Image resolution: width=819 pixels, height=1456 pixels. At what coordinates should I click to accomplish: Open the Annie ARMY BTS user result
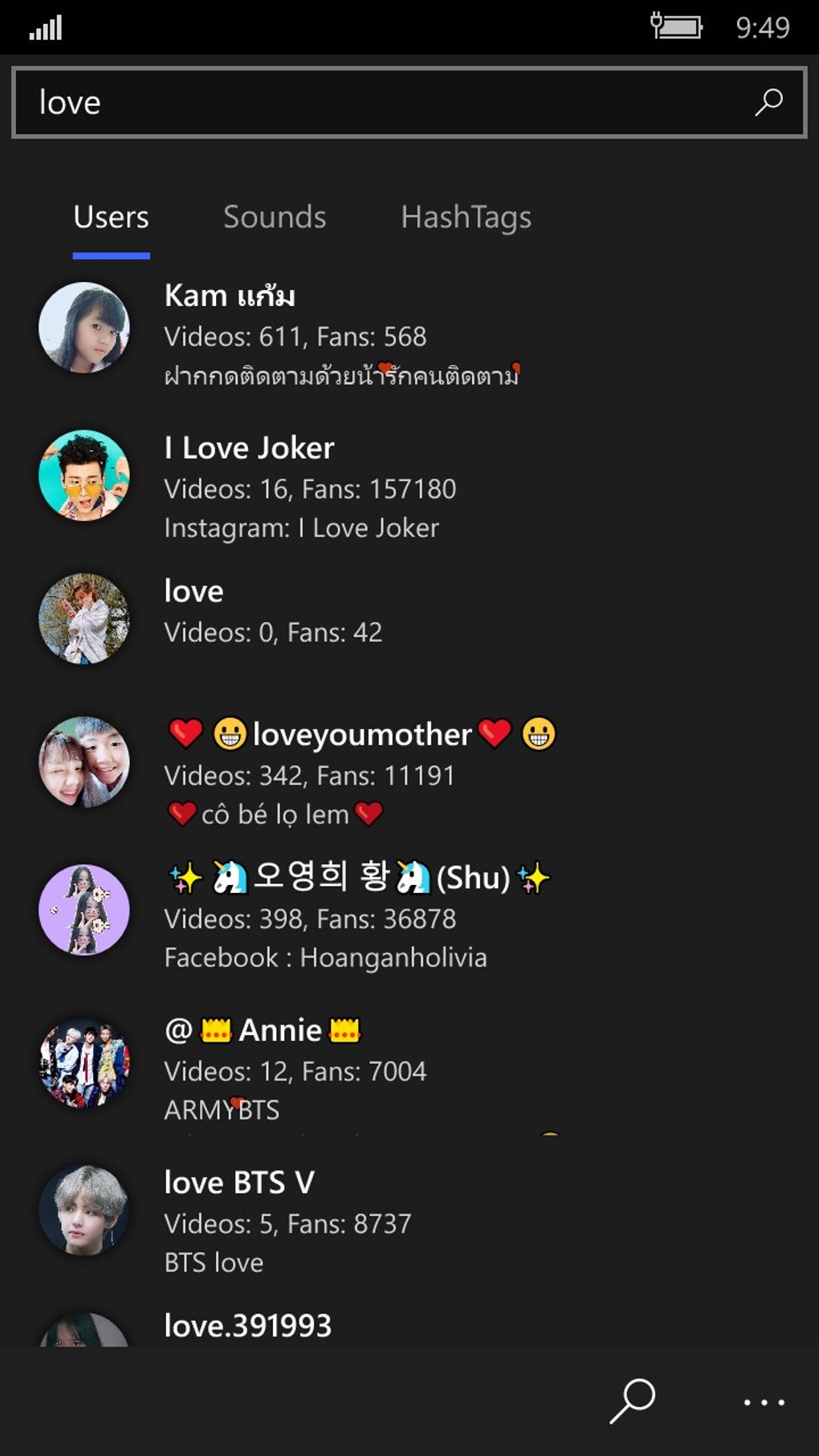(x=409, y=1068)
